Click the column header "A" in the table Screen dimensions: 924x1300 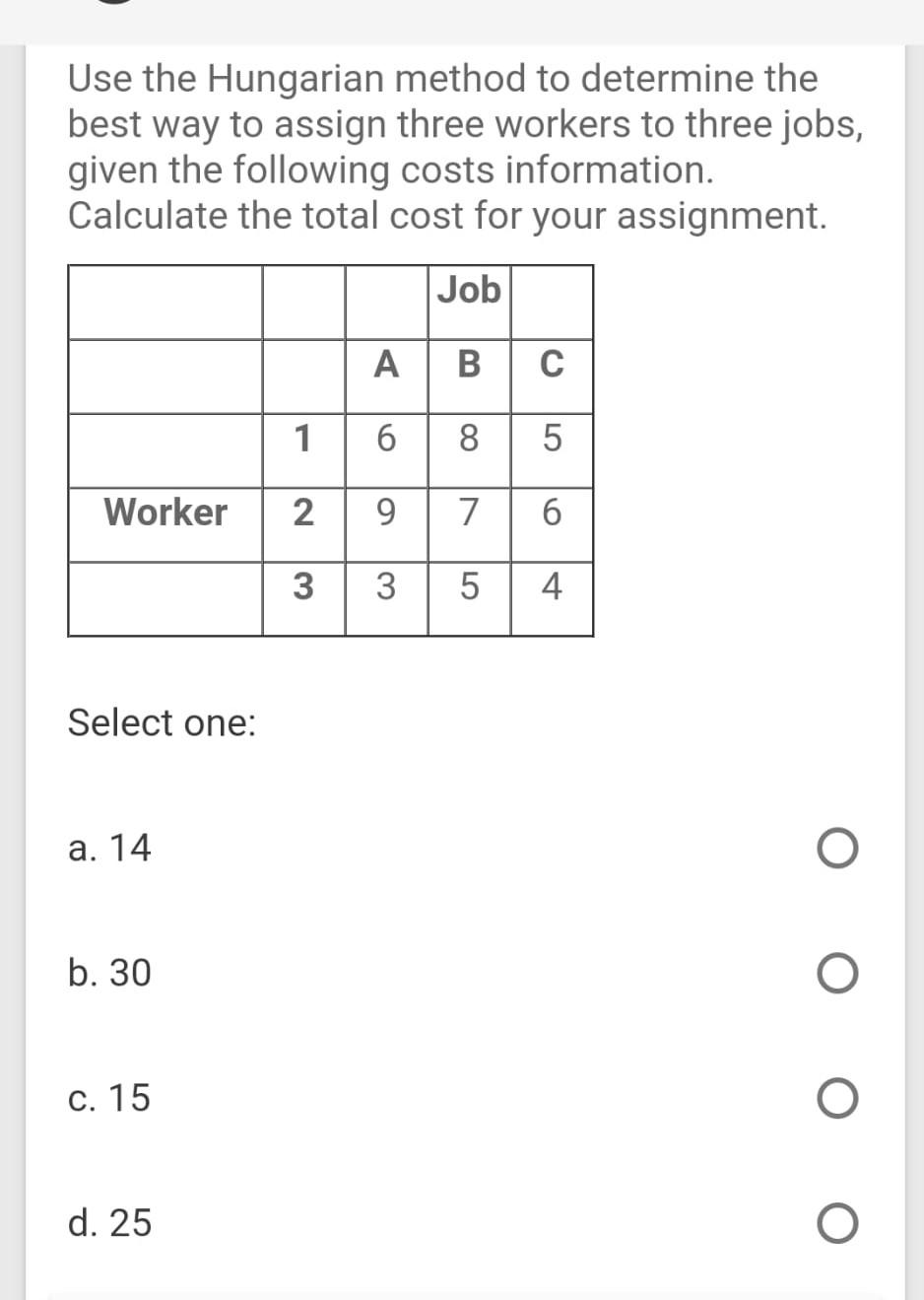(x=385, y=365)
